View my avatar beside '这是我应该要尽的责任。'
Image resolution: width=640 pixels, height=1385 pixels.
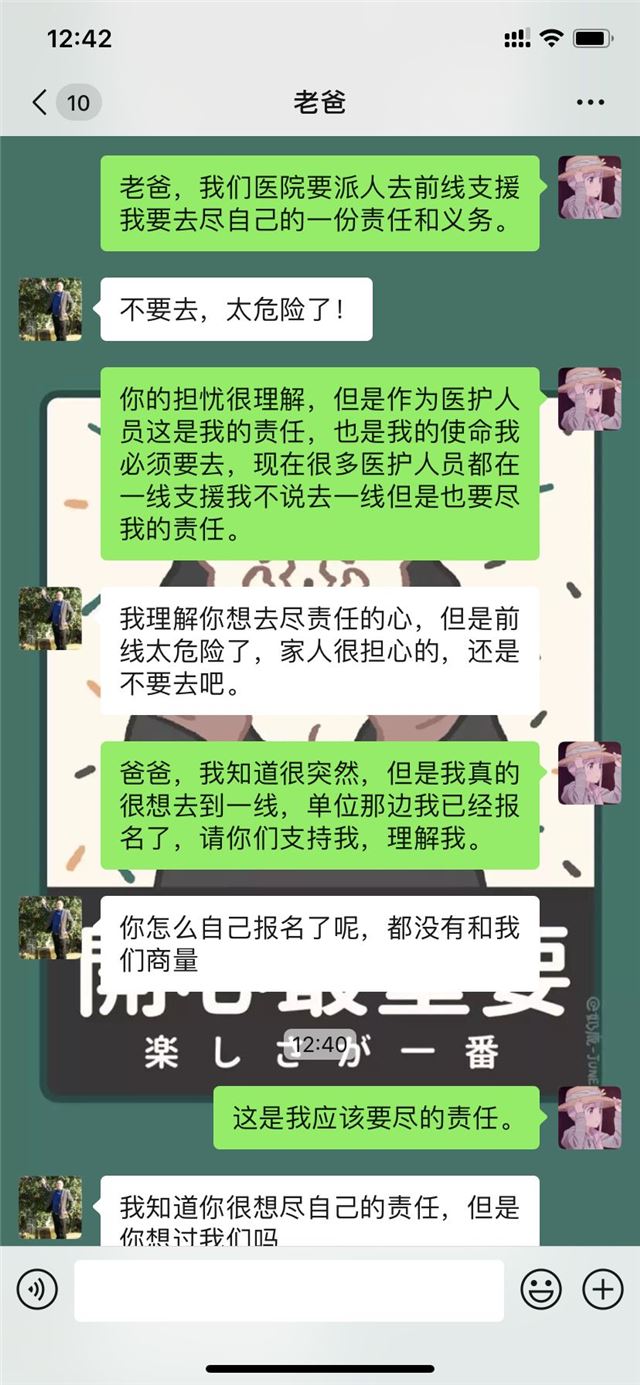(x=589, y=1118)
